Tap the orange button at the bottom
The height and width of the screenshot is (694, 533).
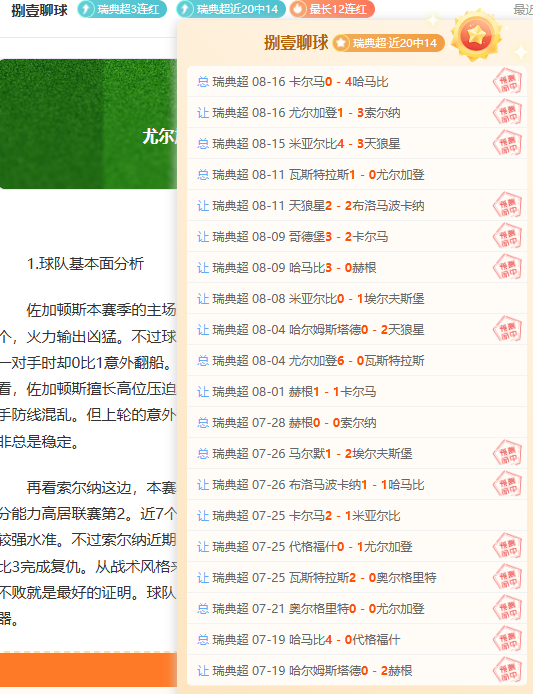pyautogui.click(x=89, y=669)
